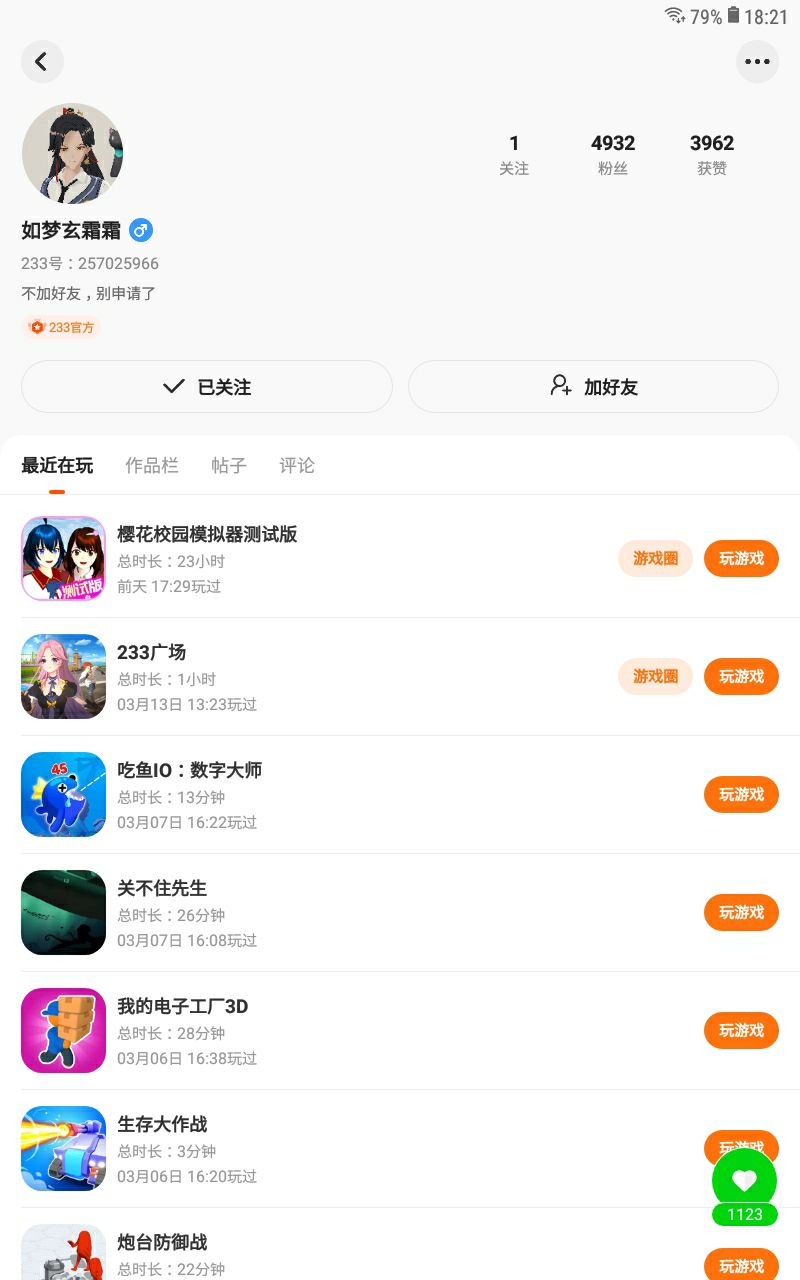The image size is (800, 1280).
Task: Start 关不住先生 with 玩游戏
Action: click(x=741, y=912)
